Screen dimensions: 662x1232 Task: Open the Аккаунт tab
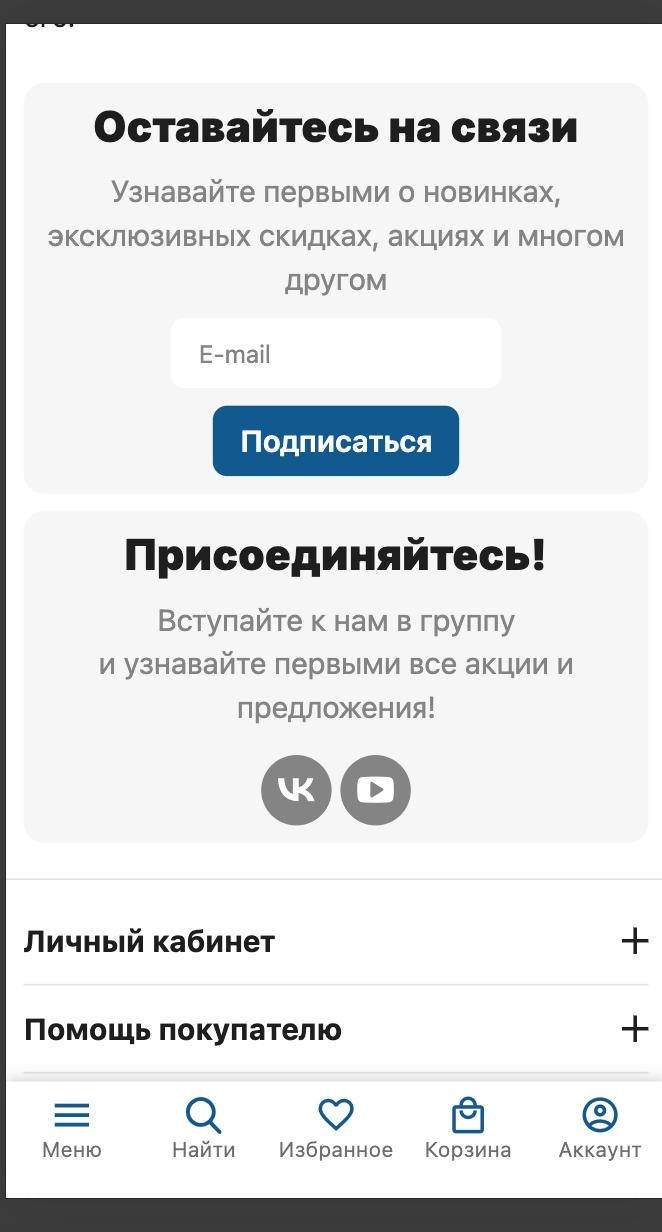pos(600,1130)
